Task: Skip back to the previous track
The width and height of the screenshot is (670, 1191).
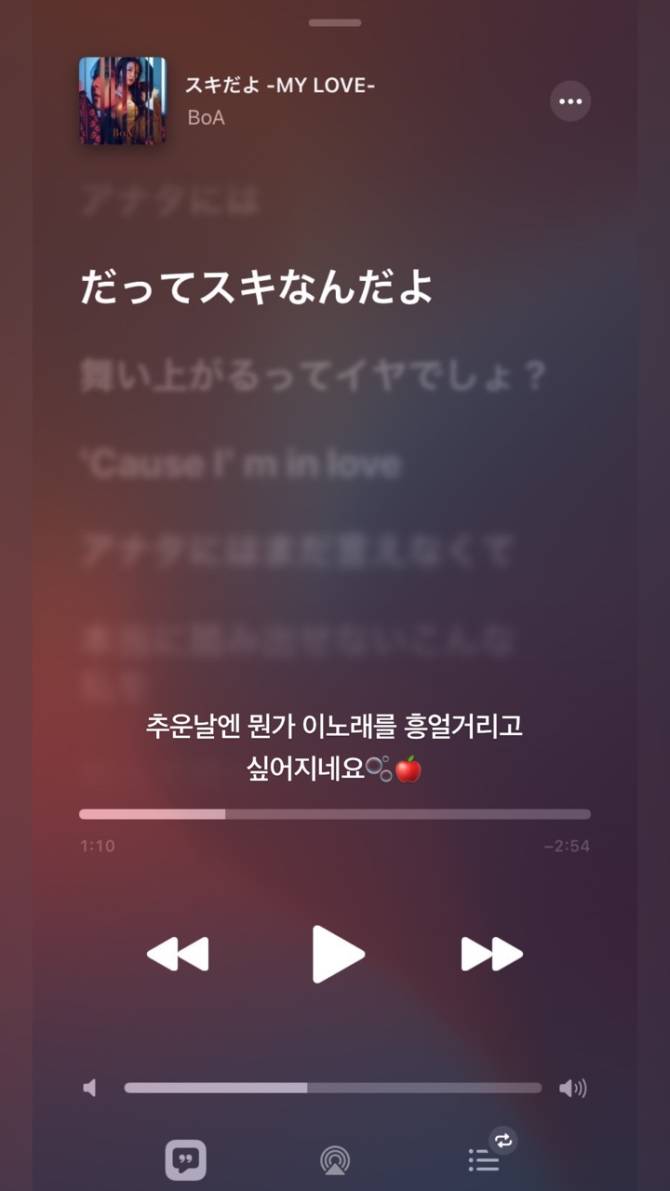Action: pyautogui.click(x=178, y=954)
